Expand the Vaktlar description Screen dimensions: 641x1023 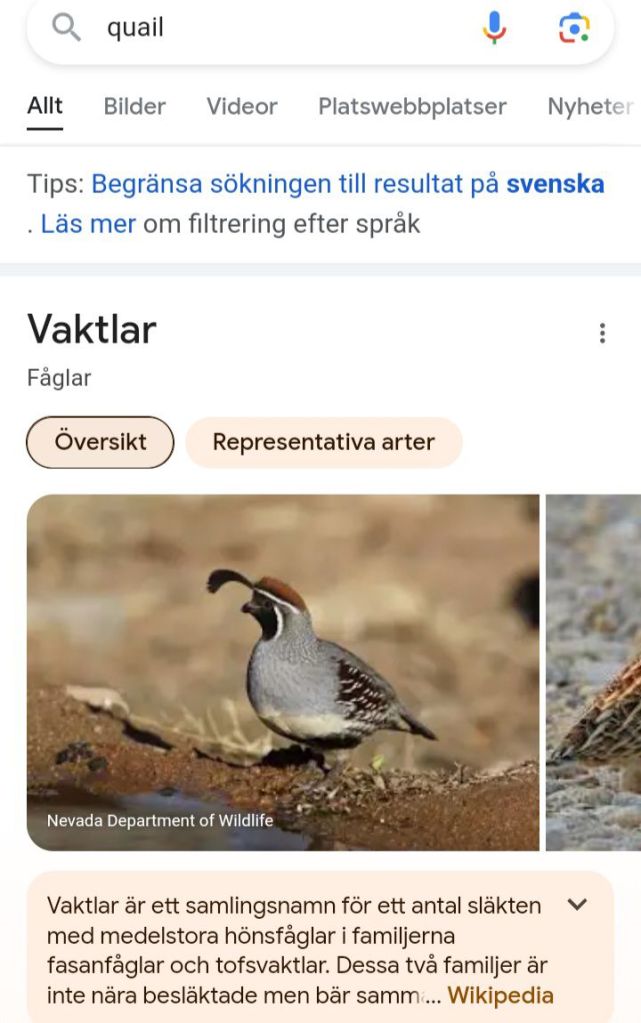(x=577, y=905)
